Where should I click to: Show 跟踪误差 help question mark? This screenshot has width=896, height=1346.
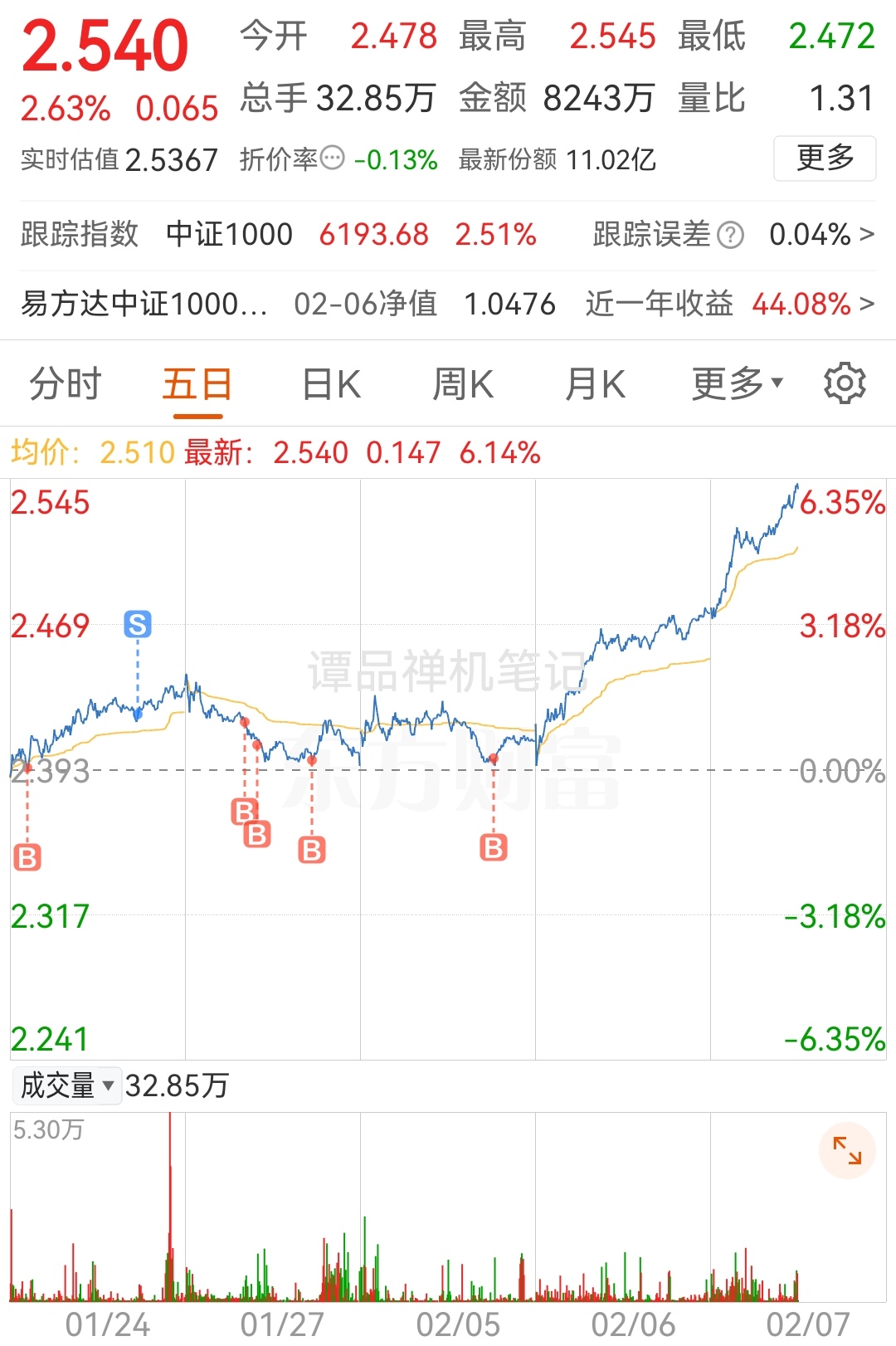pyautogui.click(x=730, y=235)
